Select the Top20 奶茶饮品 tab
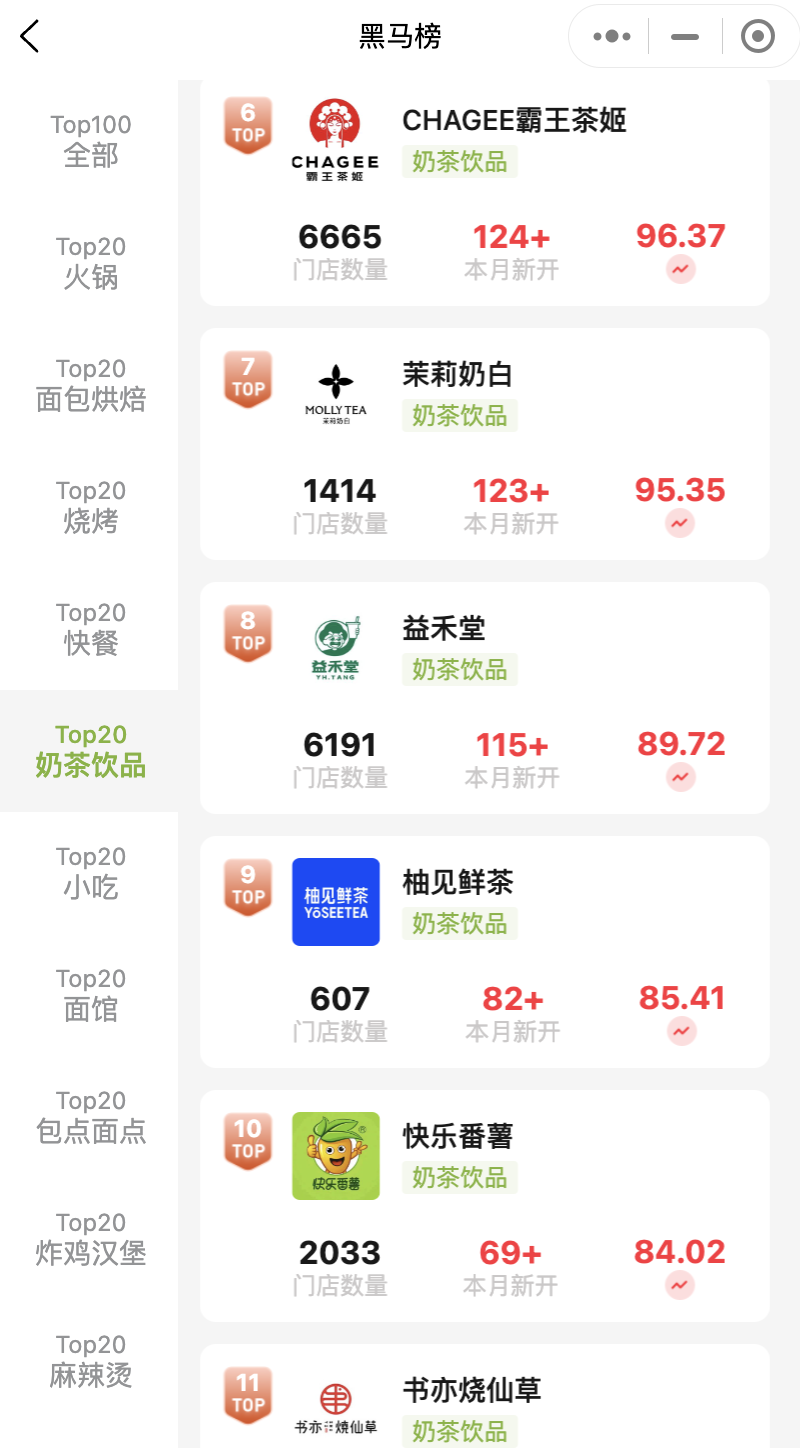 tap(90, 751)
